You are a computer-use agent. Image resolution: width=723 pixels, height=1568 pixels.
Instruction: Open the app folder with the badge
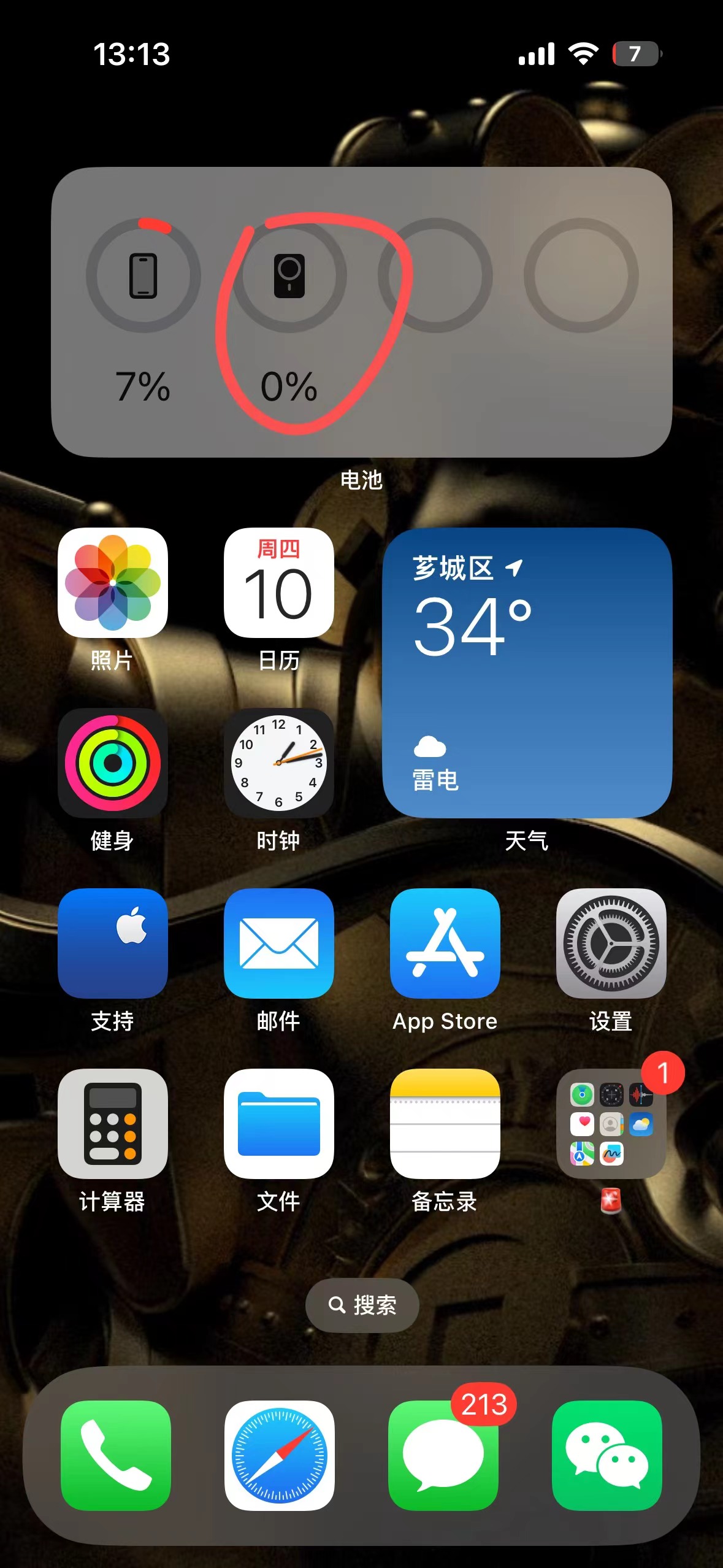point(611,1124)
